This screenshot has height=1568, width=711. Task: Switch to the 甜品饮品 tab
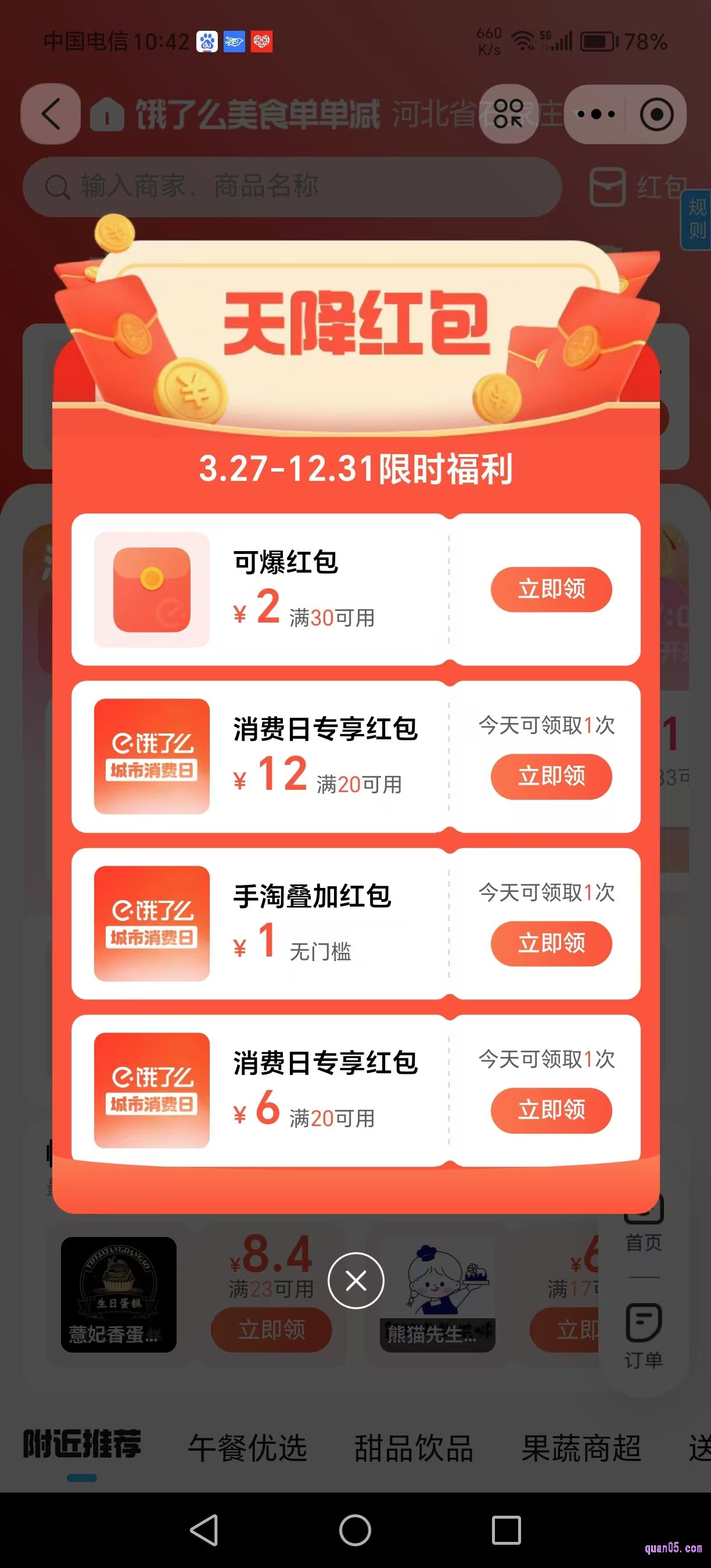click(x=414, y=1448)
